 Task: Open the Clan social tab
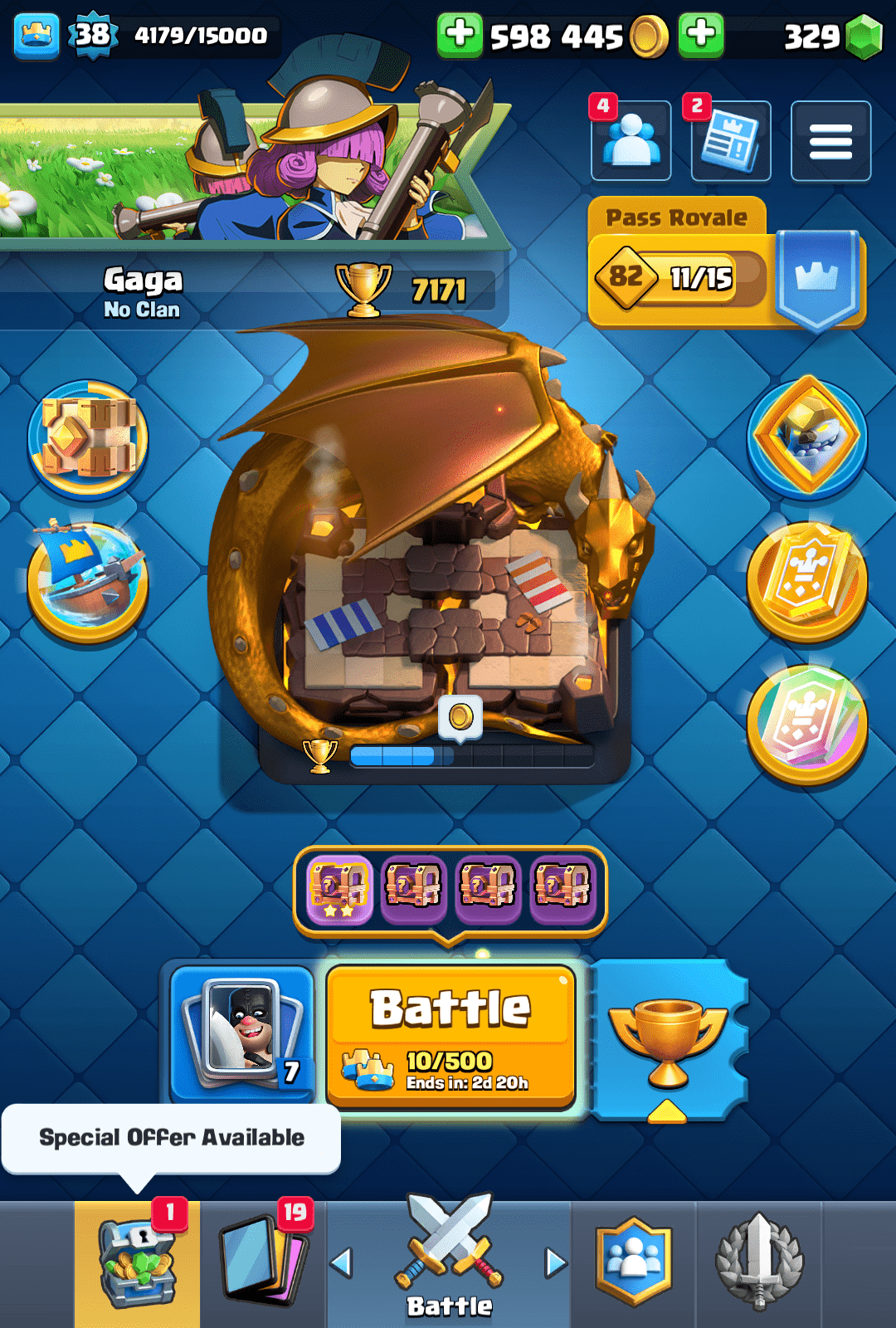[x=634, y=1263]
